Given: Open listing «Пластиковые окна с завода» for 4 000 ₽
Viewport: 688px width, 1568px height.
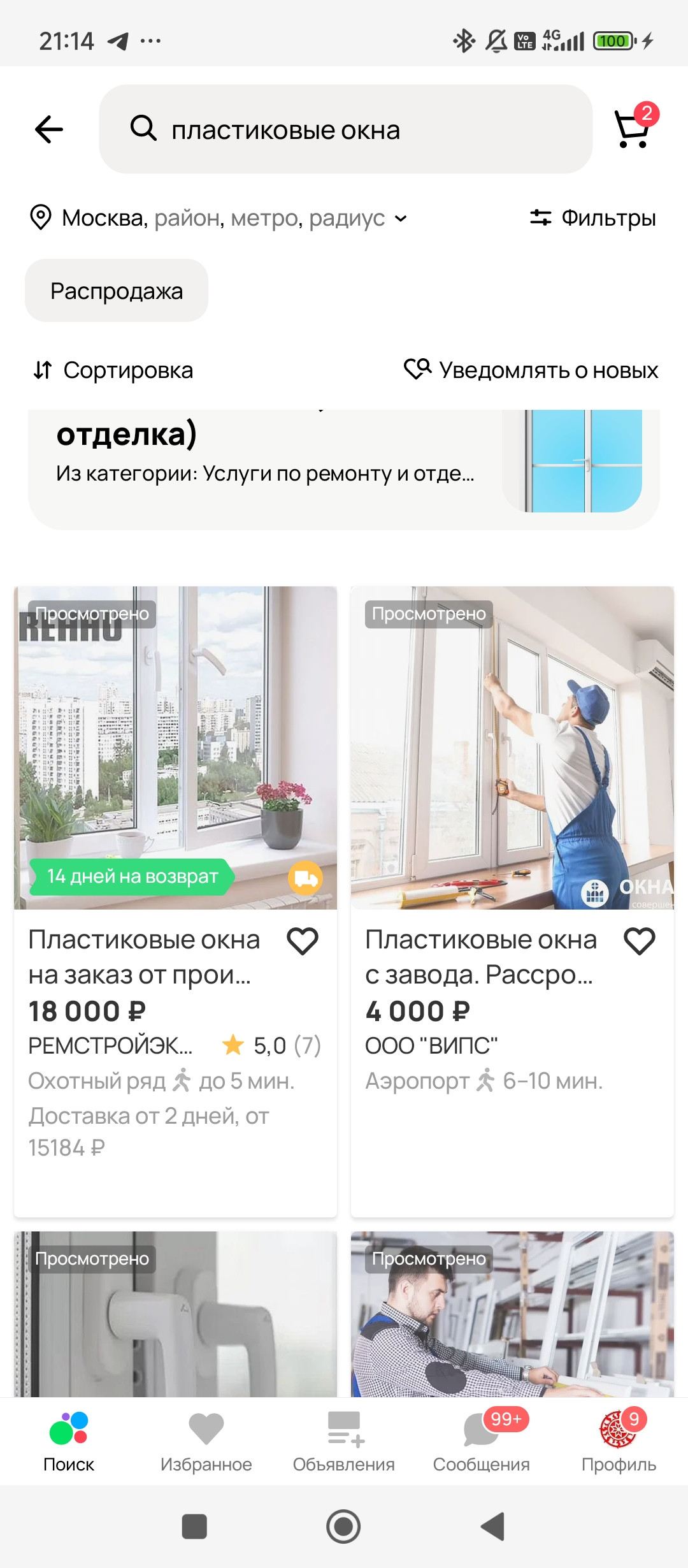Looking at the screenshot, I should (512, 747).
